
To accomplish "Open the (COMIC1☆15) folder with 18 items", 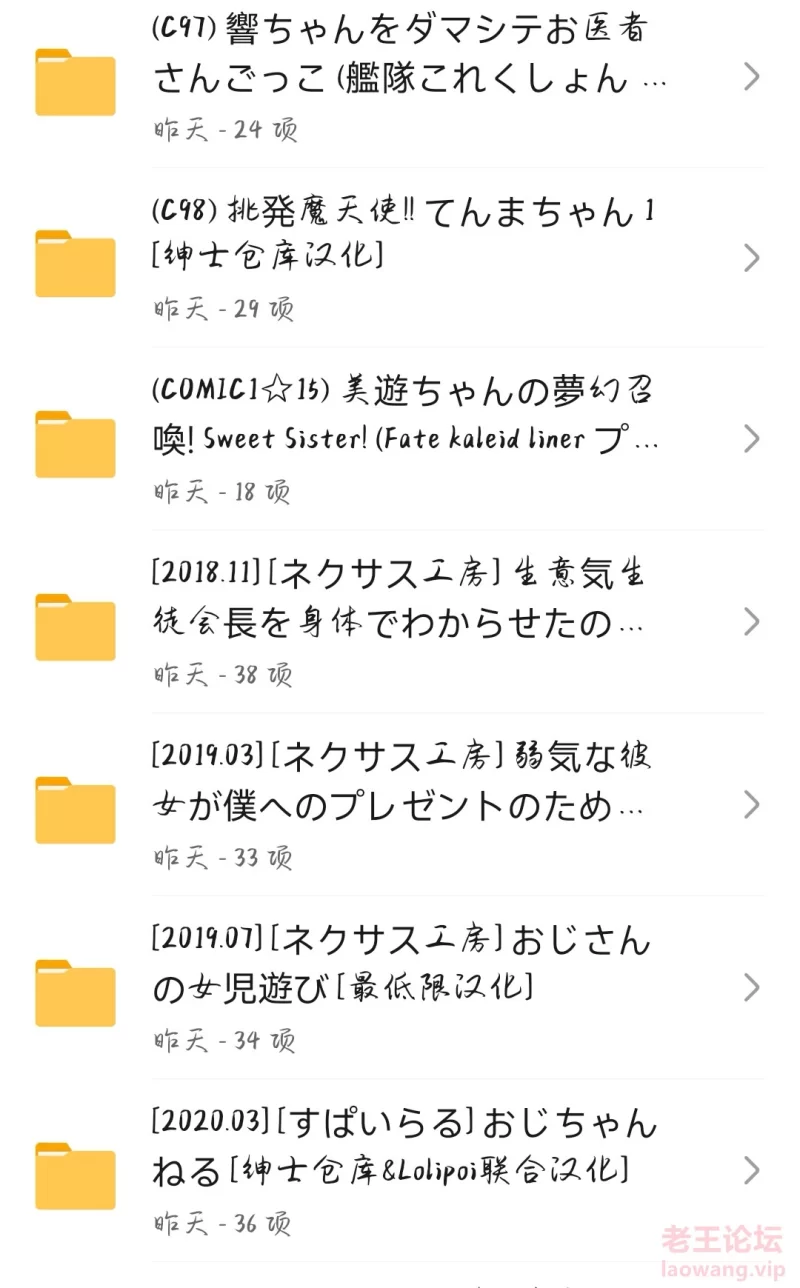I will (x=400, y=439).
